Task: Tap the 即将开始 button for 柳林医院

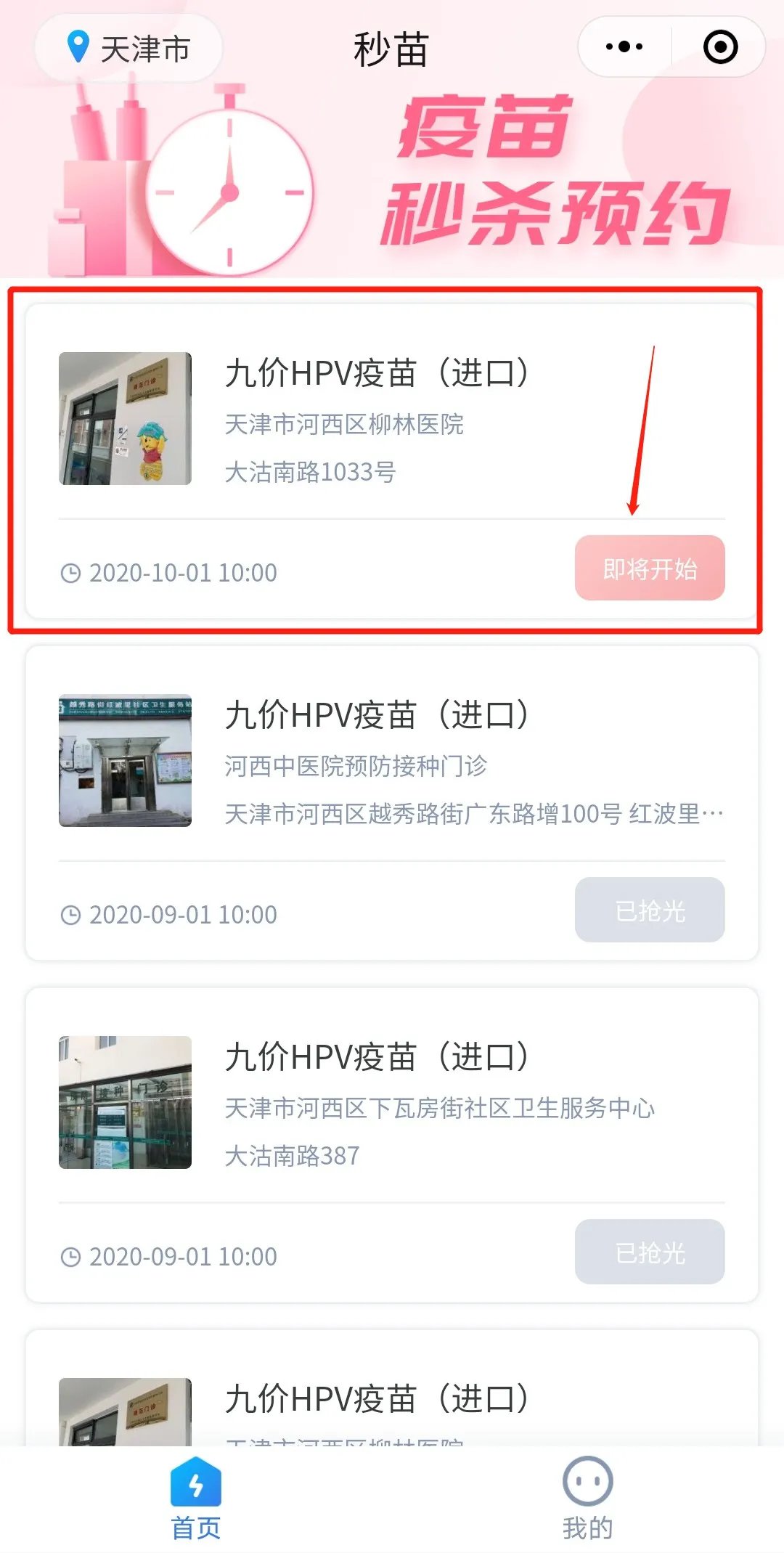Action: point(649,568)
